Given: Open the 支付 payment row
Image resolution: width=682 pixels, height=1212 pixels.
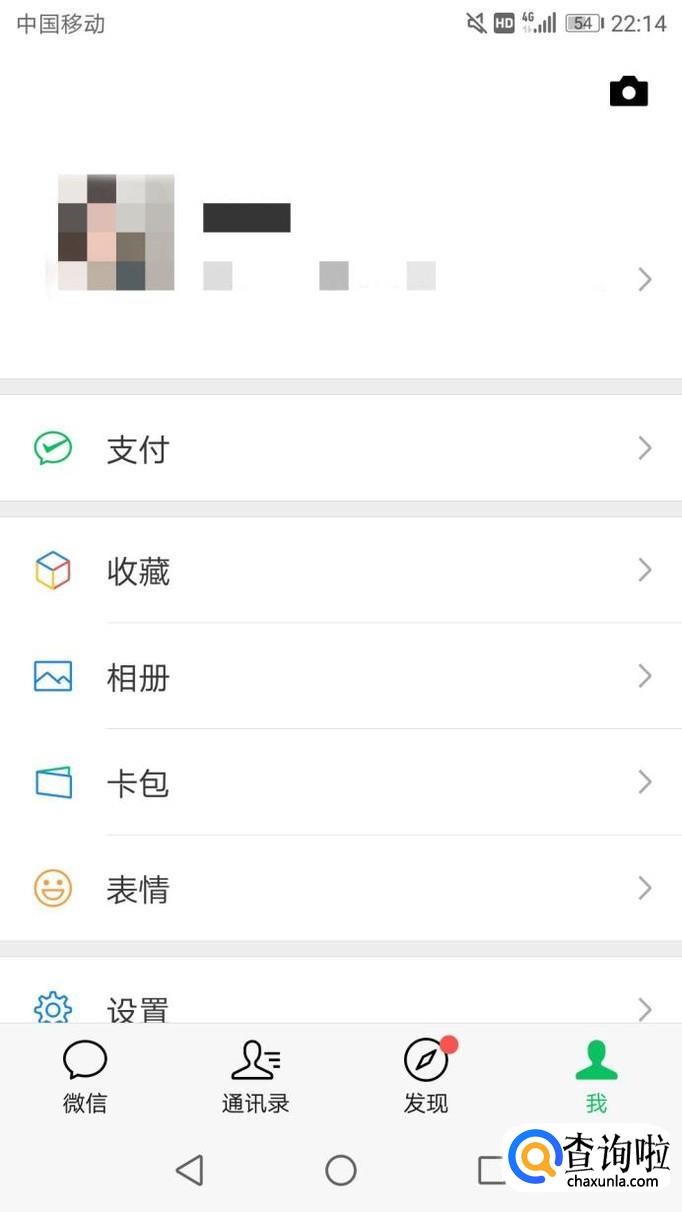Looking at the screenshot, I should (x=340, y=449).
